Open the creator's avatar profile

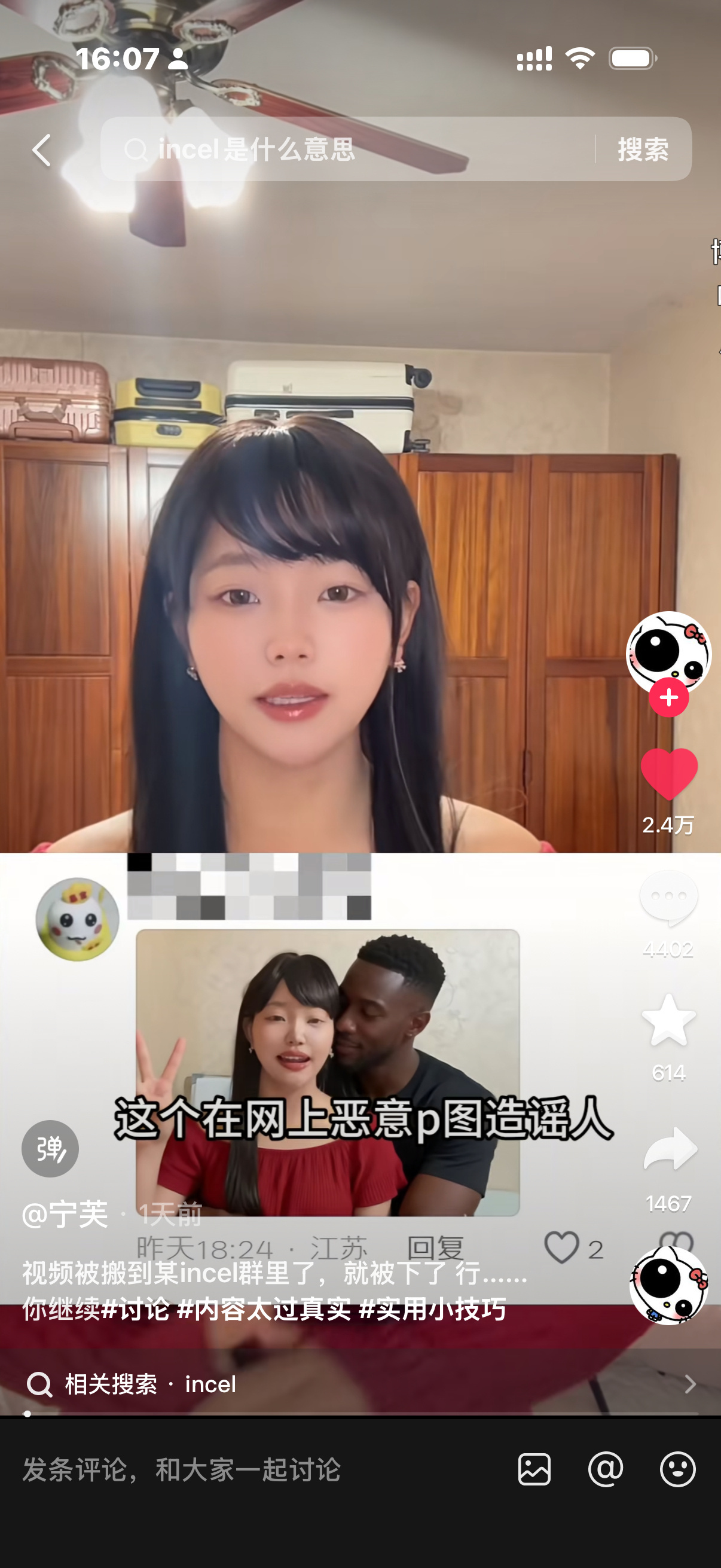pyautogui.click(x=668, y=651)
